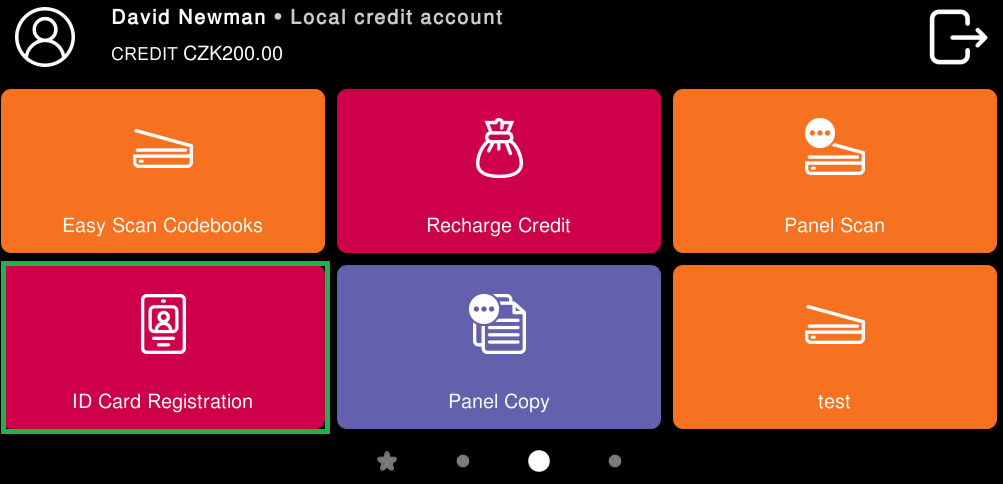Screen dimensions: 1003x484
Task: Log out with the exit icon
Action: [957, 38]
